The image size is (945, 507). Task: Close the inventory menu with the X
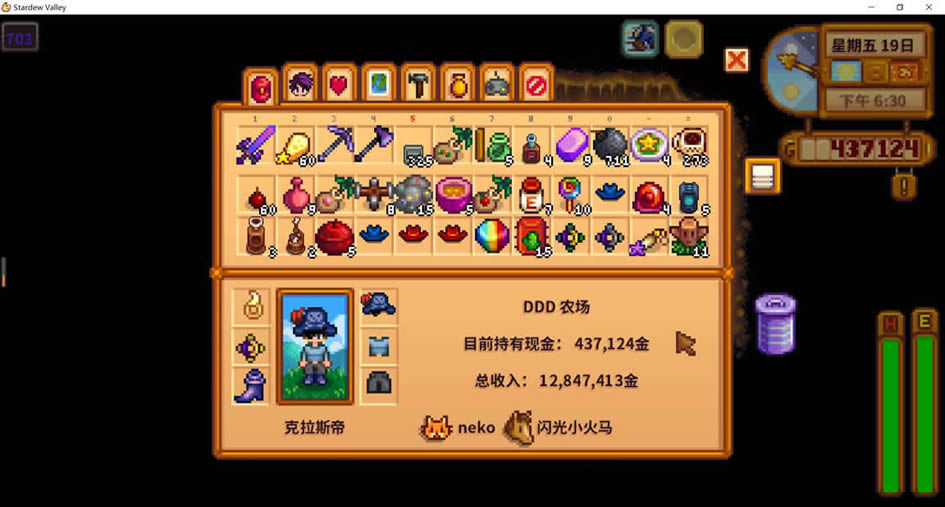[x=737, y=60]
